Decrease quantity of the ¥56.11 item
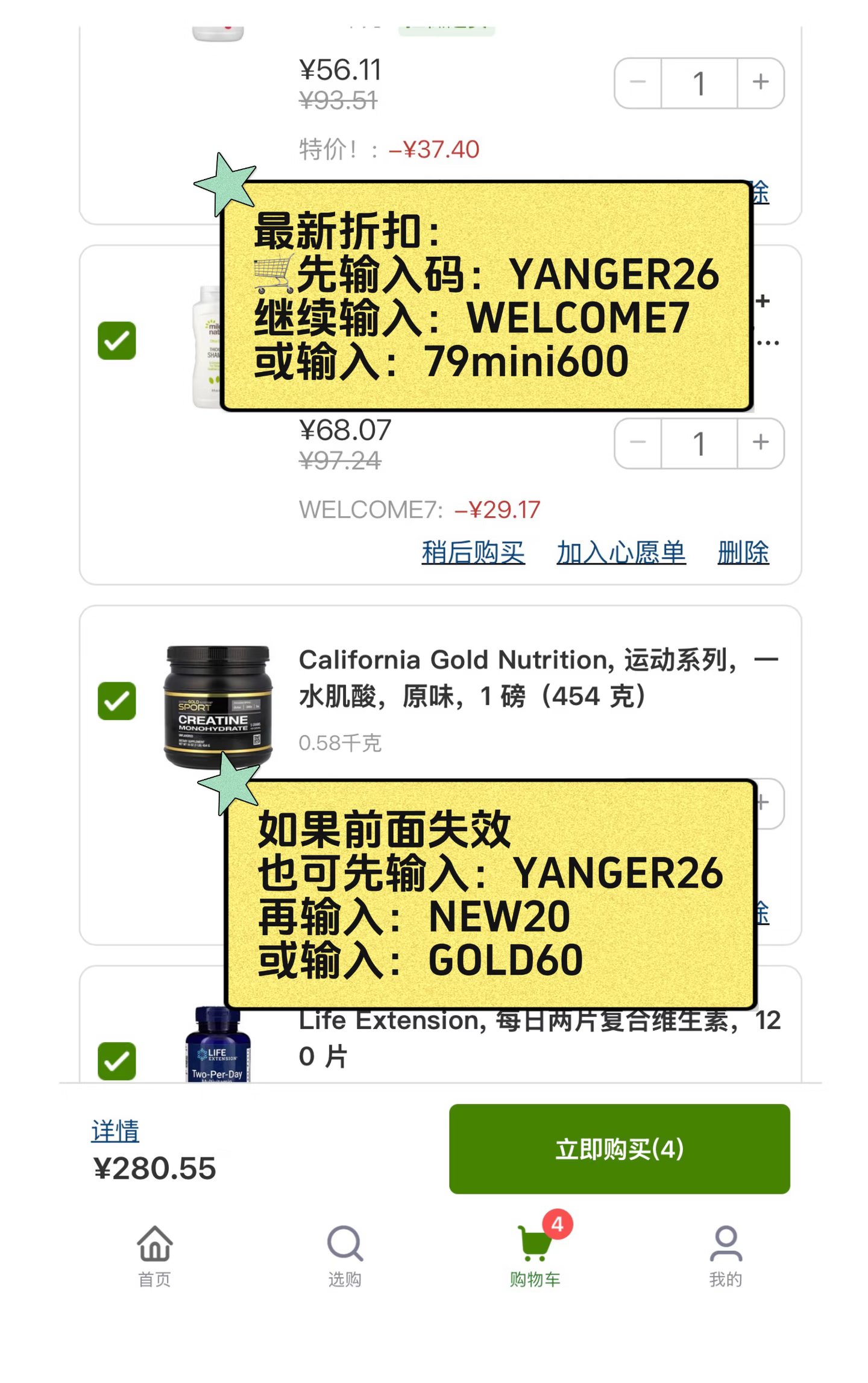This screenshot has height=1383, width=868. 638,83
